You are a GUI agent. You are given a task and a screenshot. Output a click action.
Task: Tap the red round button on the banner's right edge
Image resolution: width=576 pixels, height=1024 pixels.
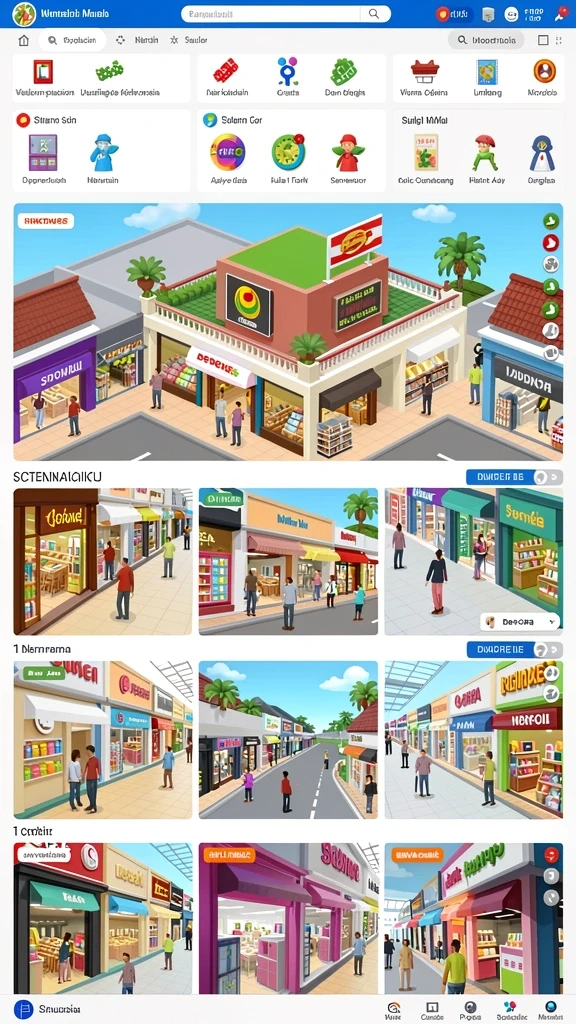(551, 242)
